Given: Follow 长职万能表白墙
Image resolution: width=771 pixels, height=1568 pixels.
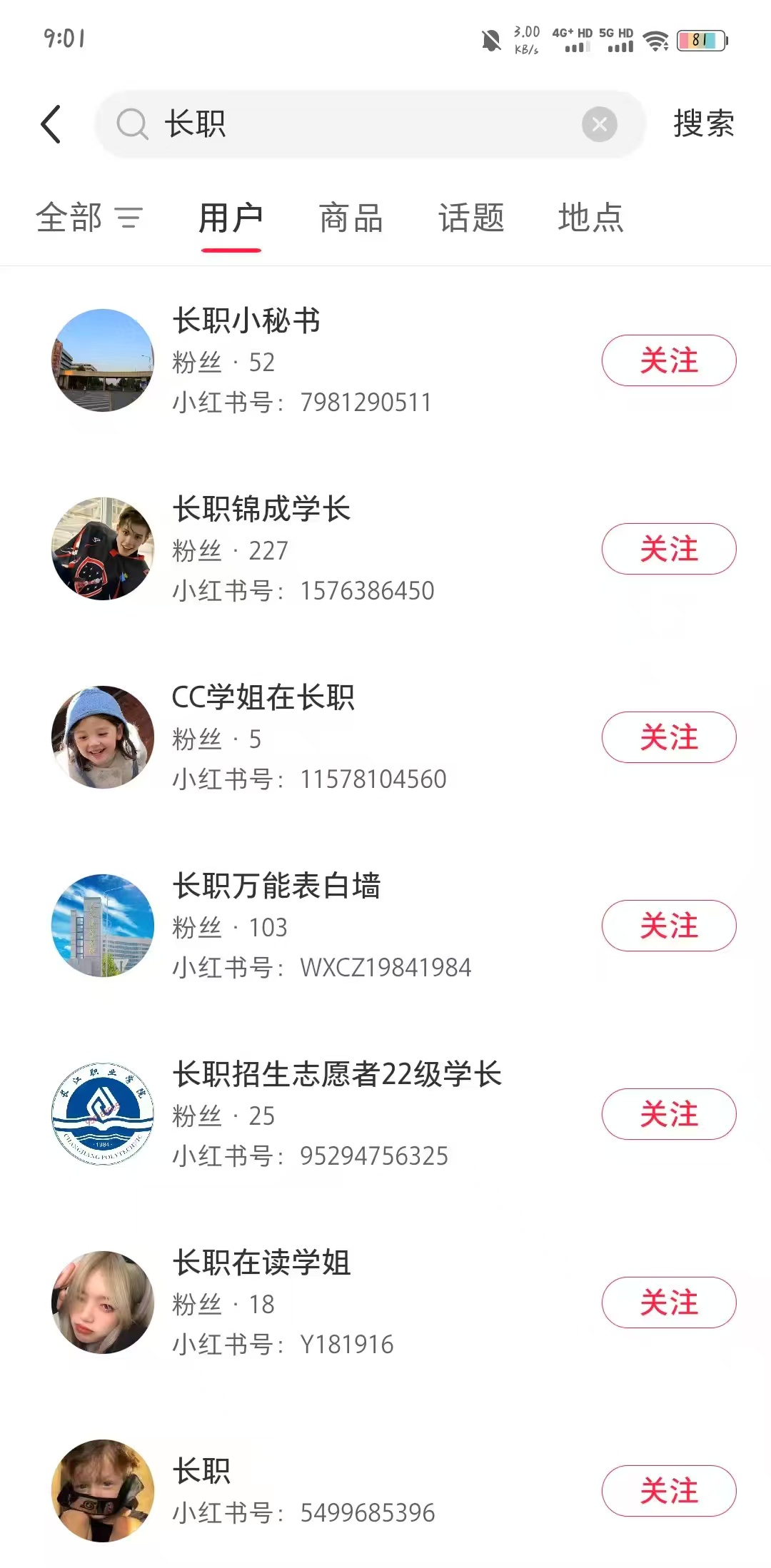Looking at the screenshot, I should point(668,926).
